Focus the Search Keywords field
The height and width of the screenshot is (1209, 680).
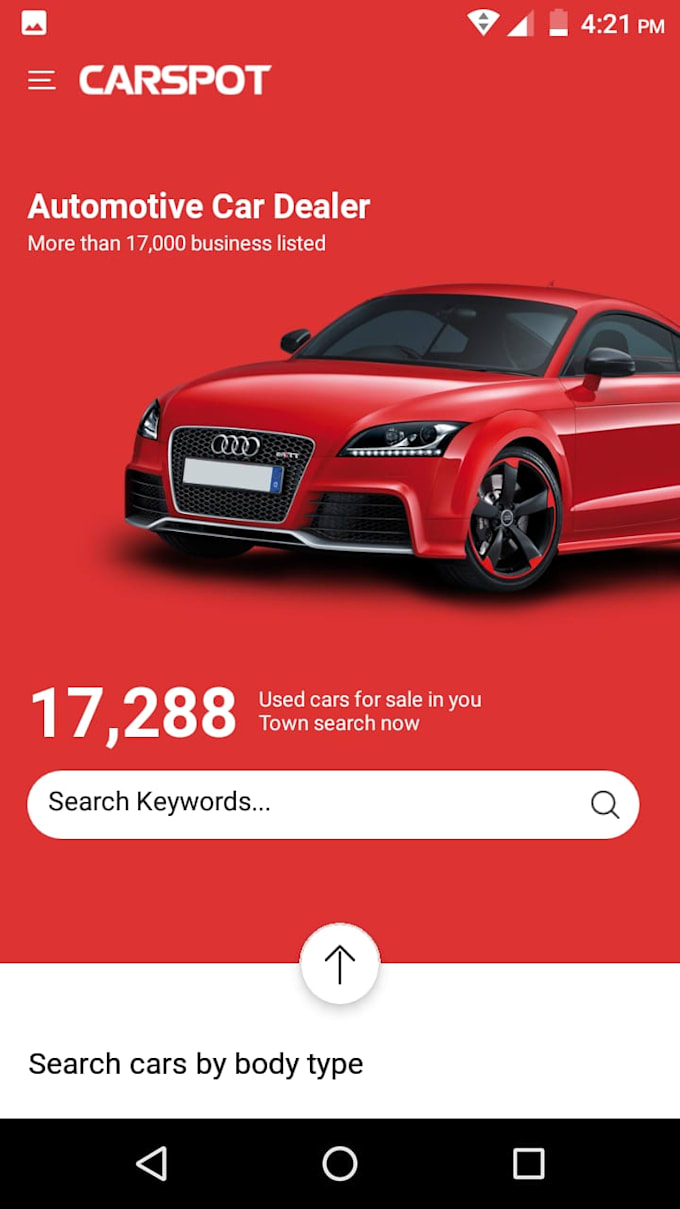pyautogui.click(x=300, y=803)
